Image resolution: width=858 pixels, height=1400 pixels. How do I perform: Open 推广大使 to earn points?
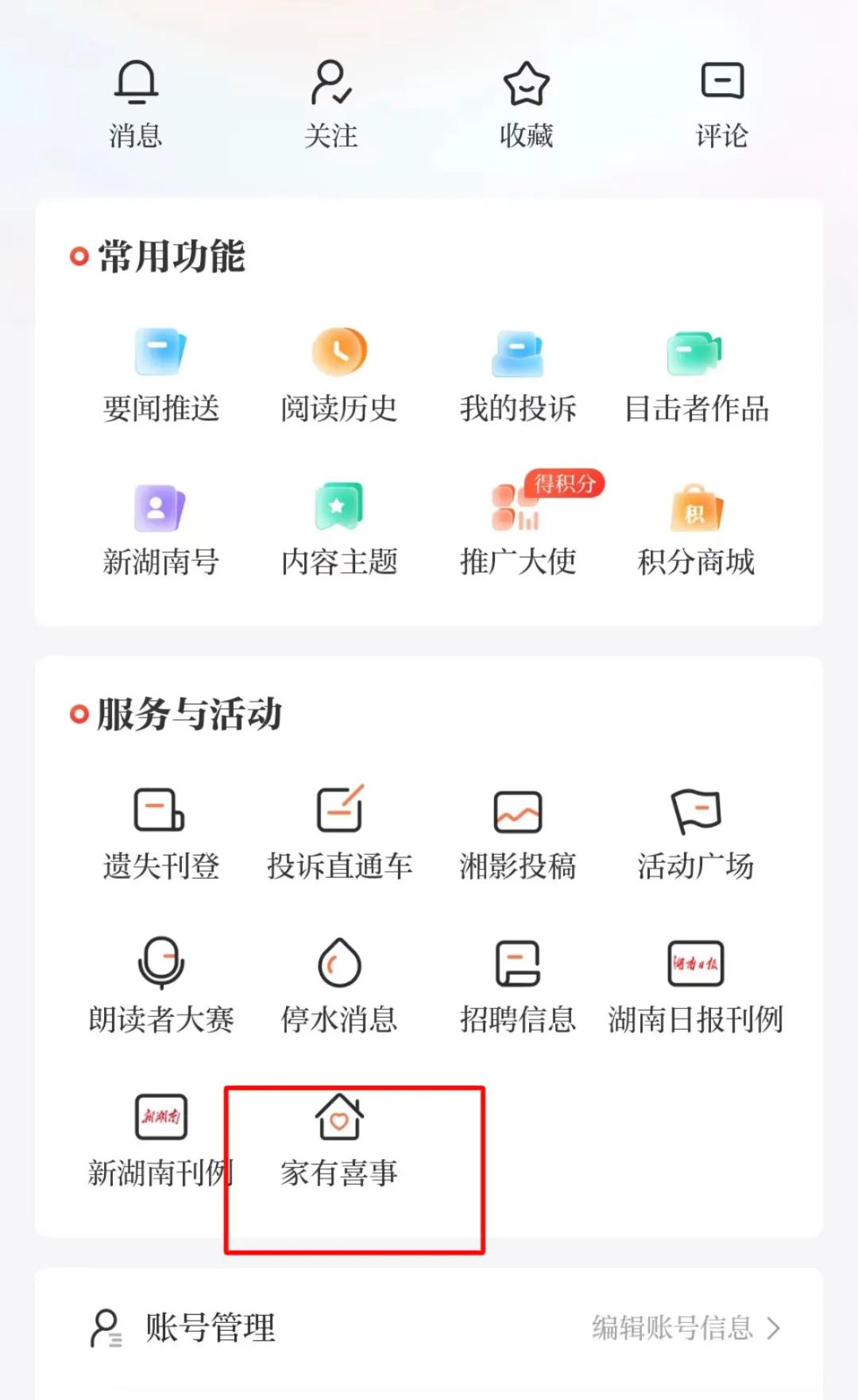tap(518, 528)
